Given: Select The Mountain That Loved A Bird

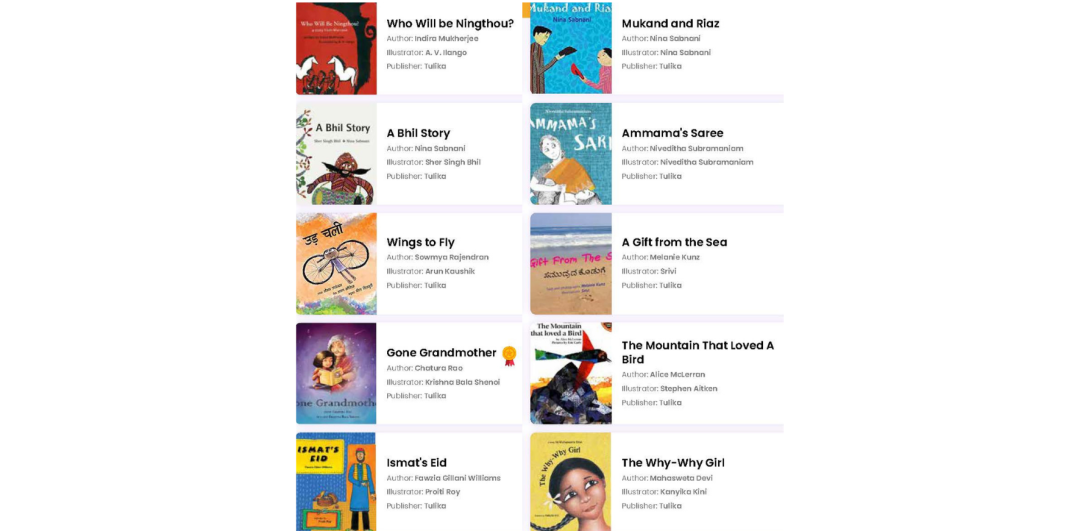Looking at the screenshot, I should coord(697,352).
